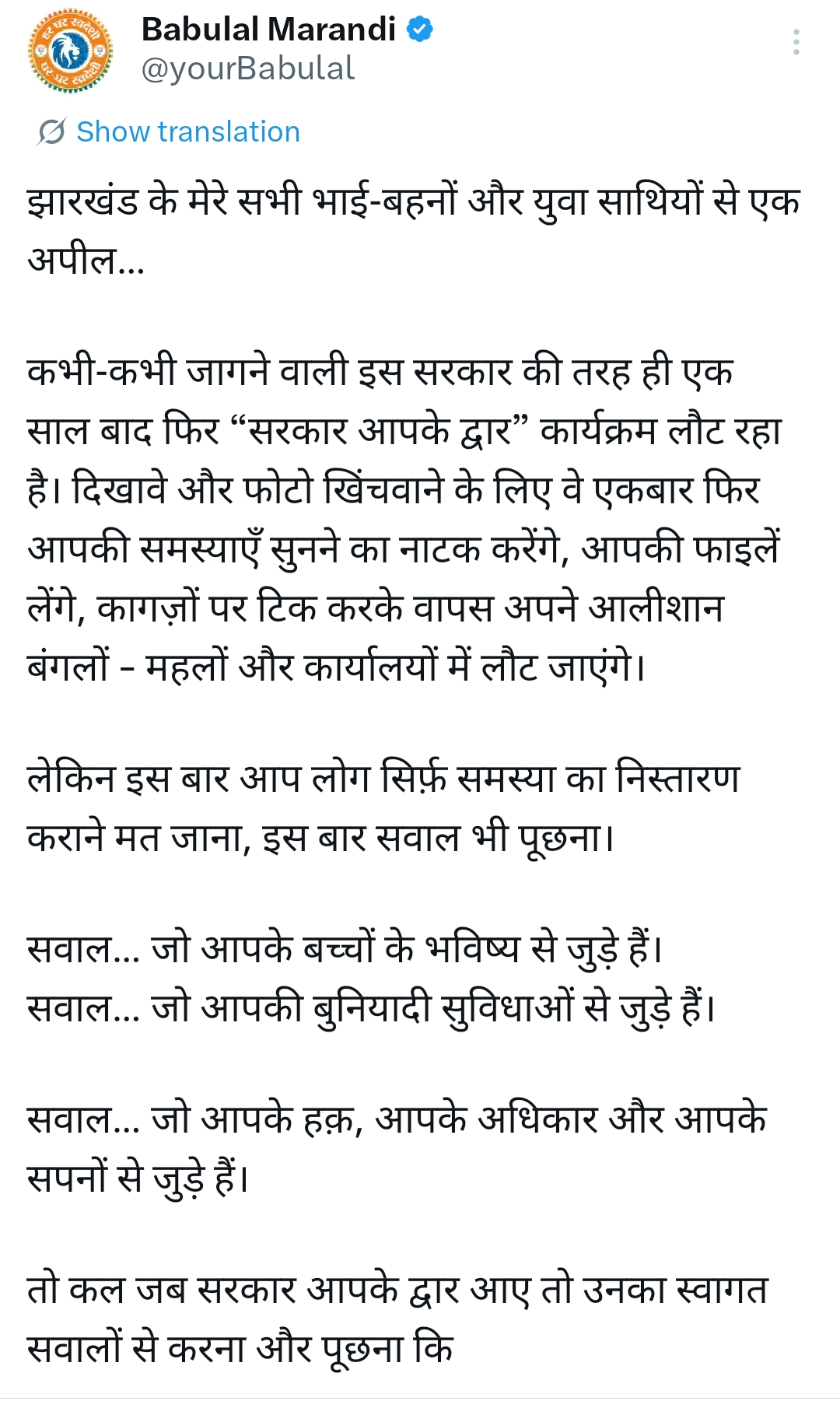Open the @yourBabulal profile handle
The image size is (840, 1401).
[247, 68]
